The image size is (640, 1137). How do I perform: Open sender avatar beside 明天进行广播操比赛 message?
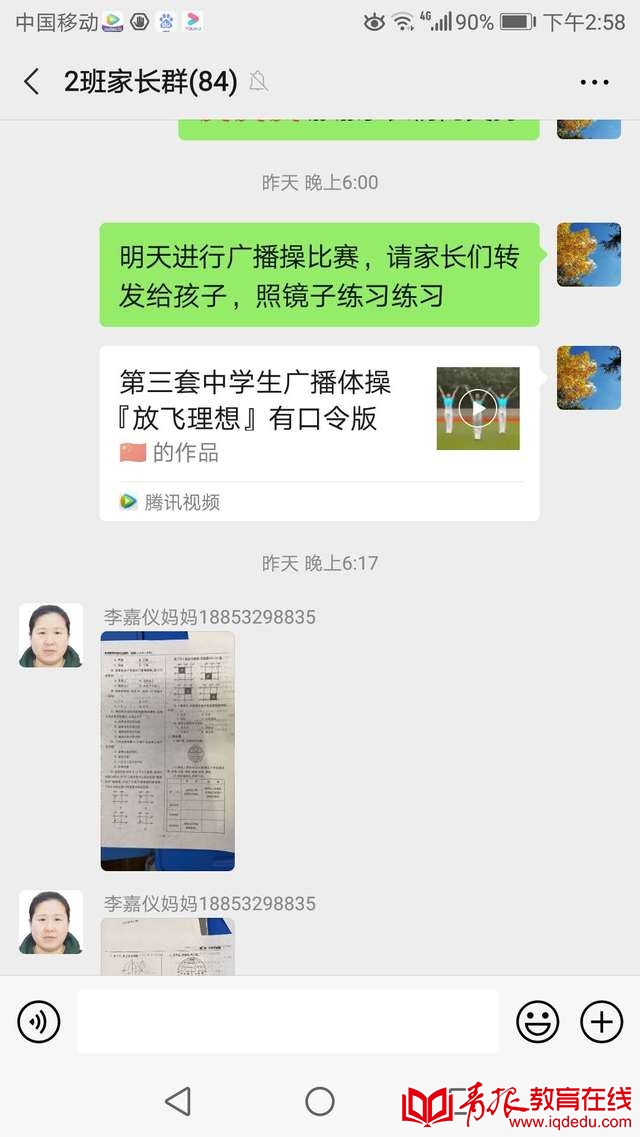[x=588, y=255]
